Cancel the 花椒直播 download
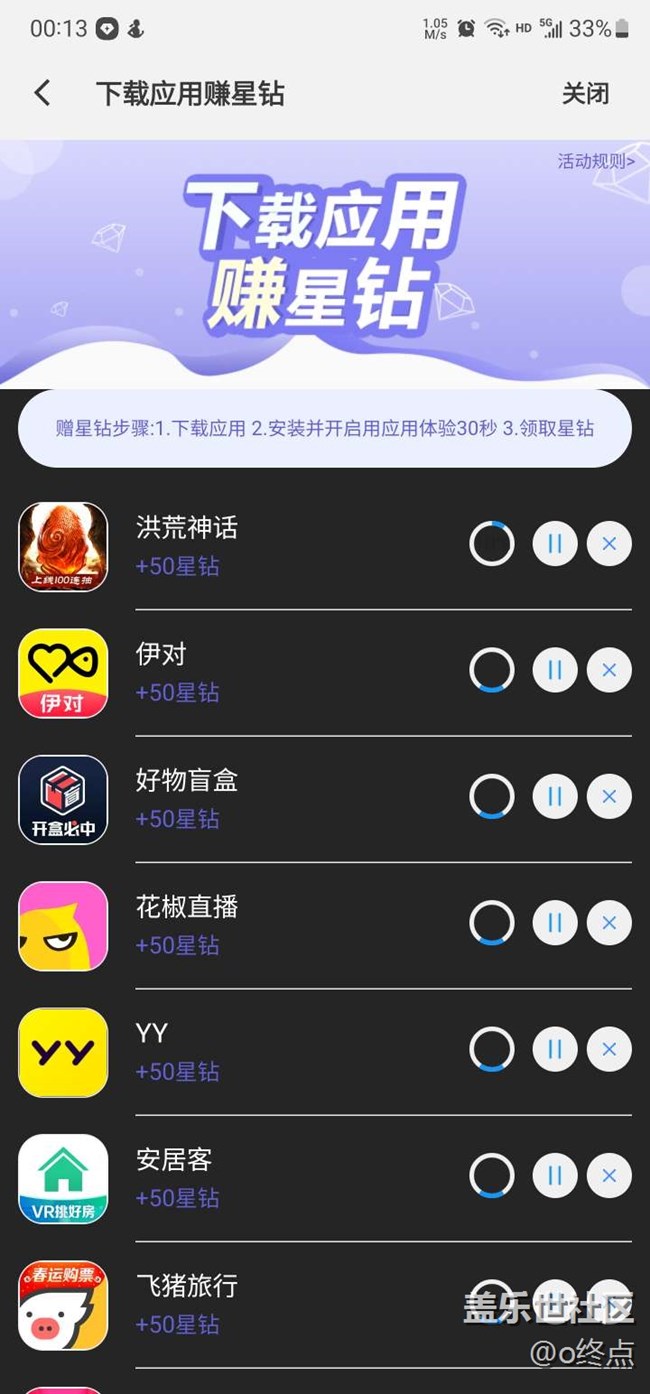Image resolution: width=650 pixels, height=1394 pixels. pos(609,923)
